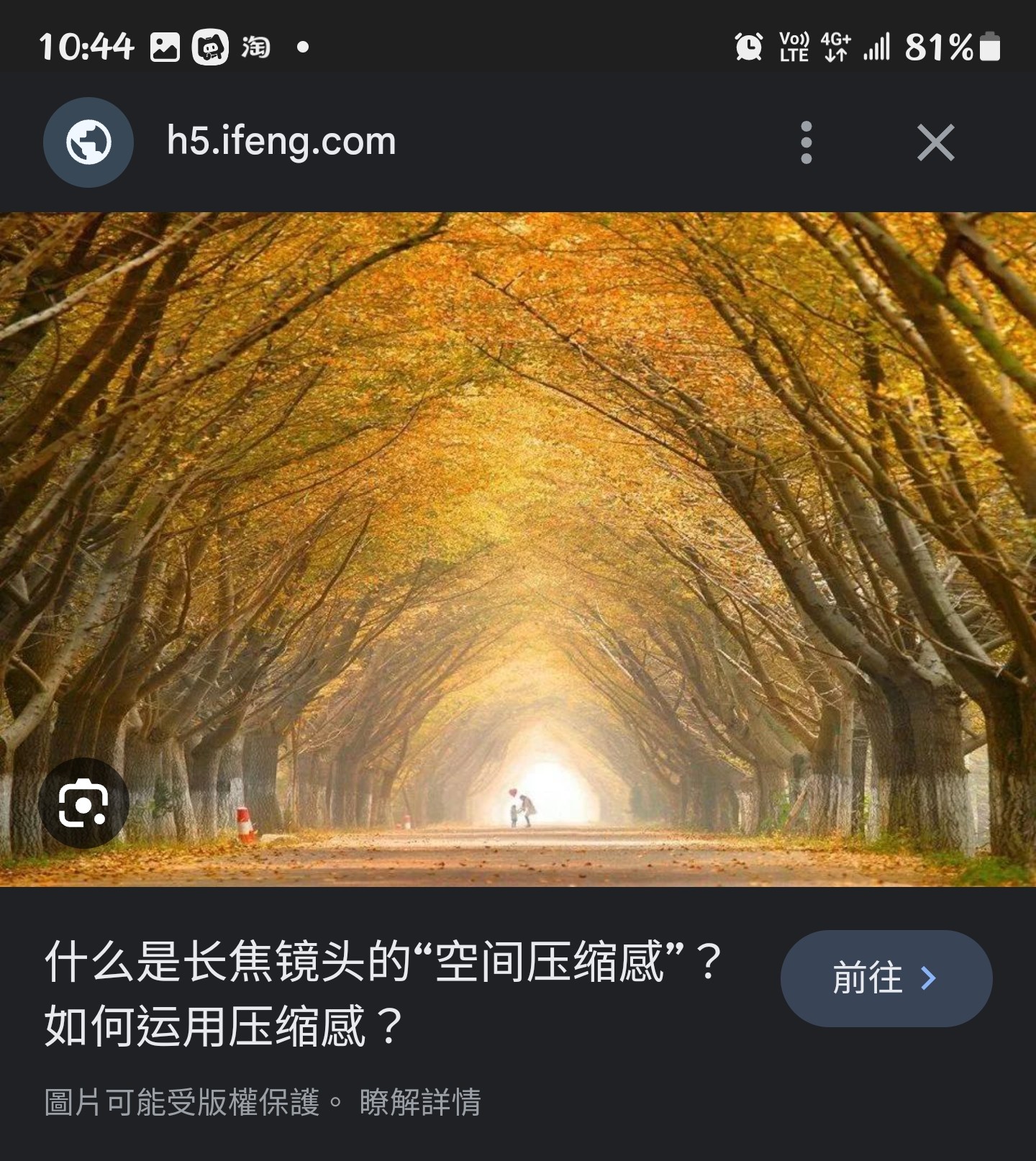Viewport: 1036px width, 1161px height.
Task: Tap the 前往 button to visit page
Action: 886,978
